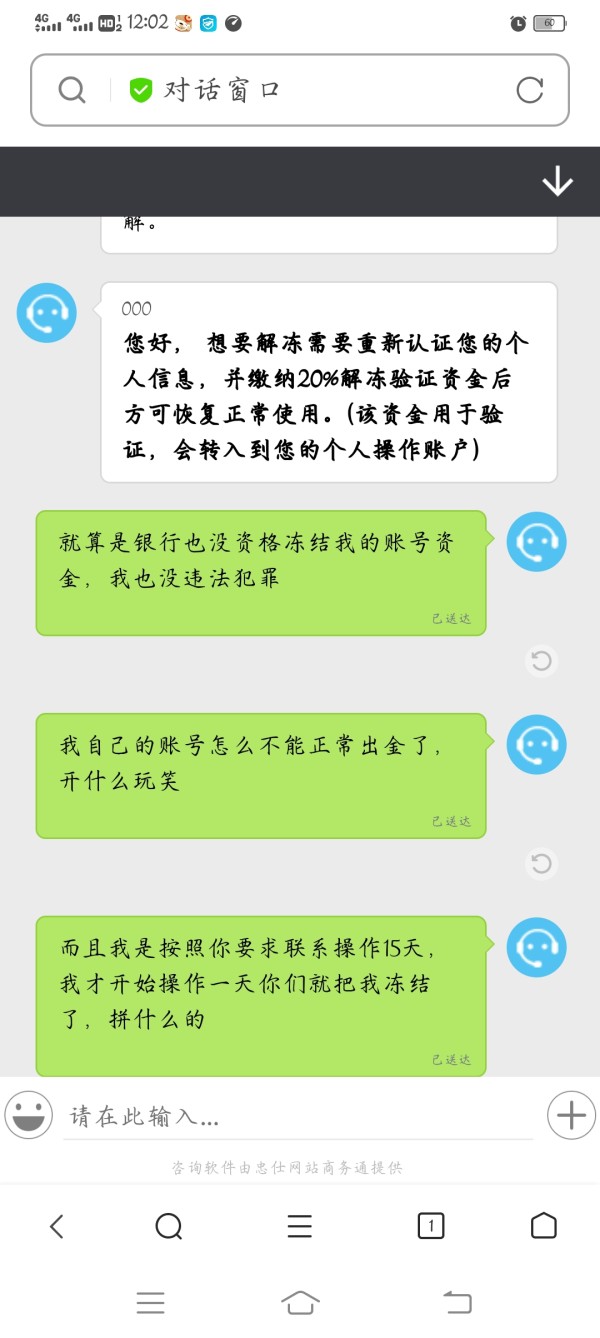Resend the 我自己的账号 message via retry icon
The width and height of the screenshot is (600, 1338).
coord(541,864)
